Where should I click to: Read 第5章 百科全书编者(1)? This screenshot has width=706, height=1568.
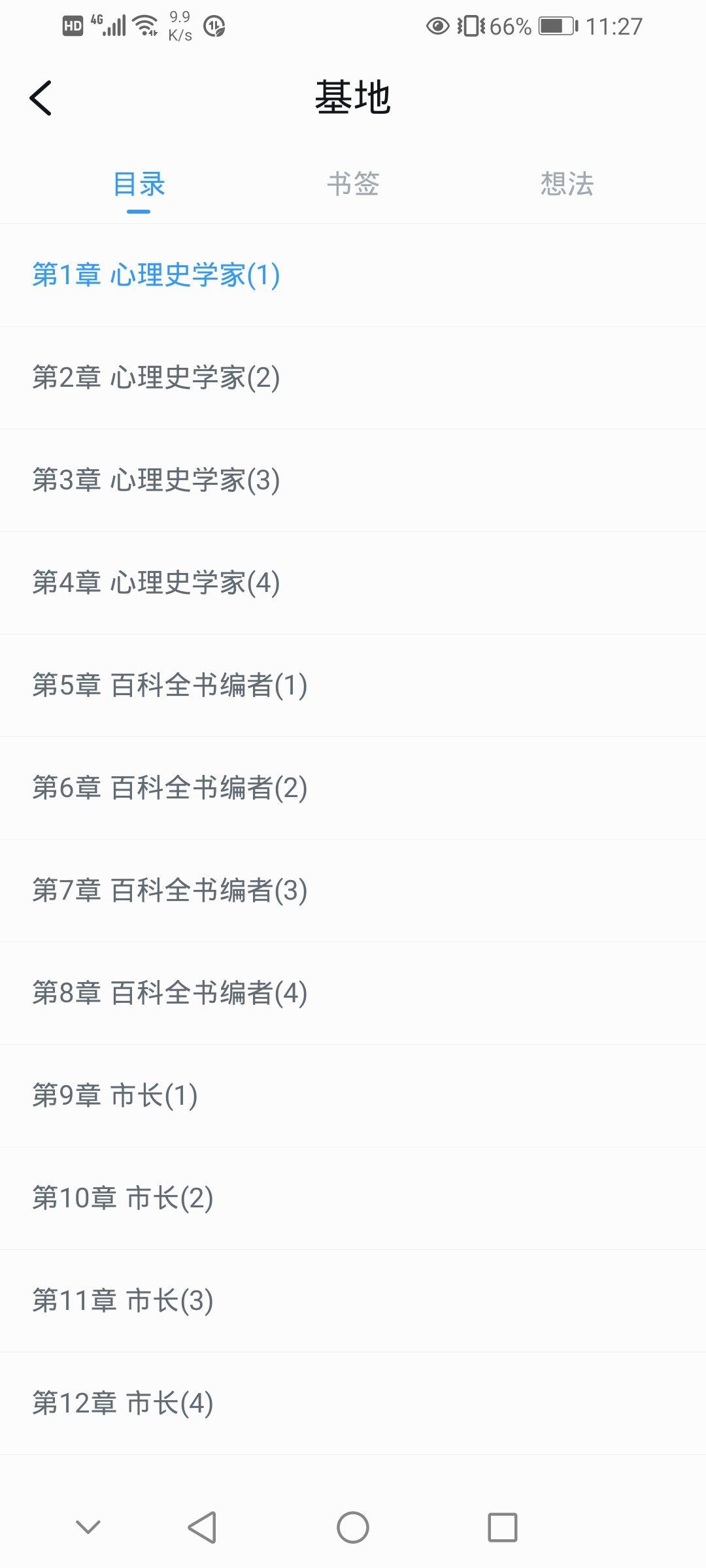pos(170,685)
